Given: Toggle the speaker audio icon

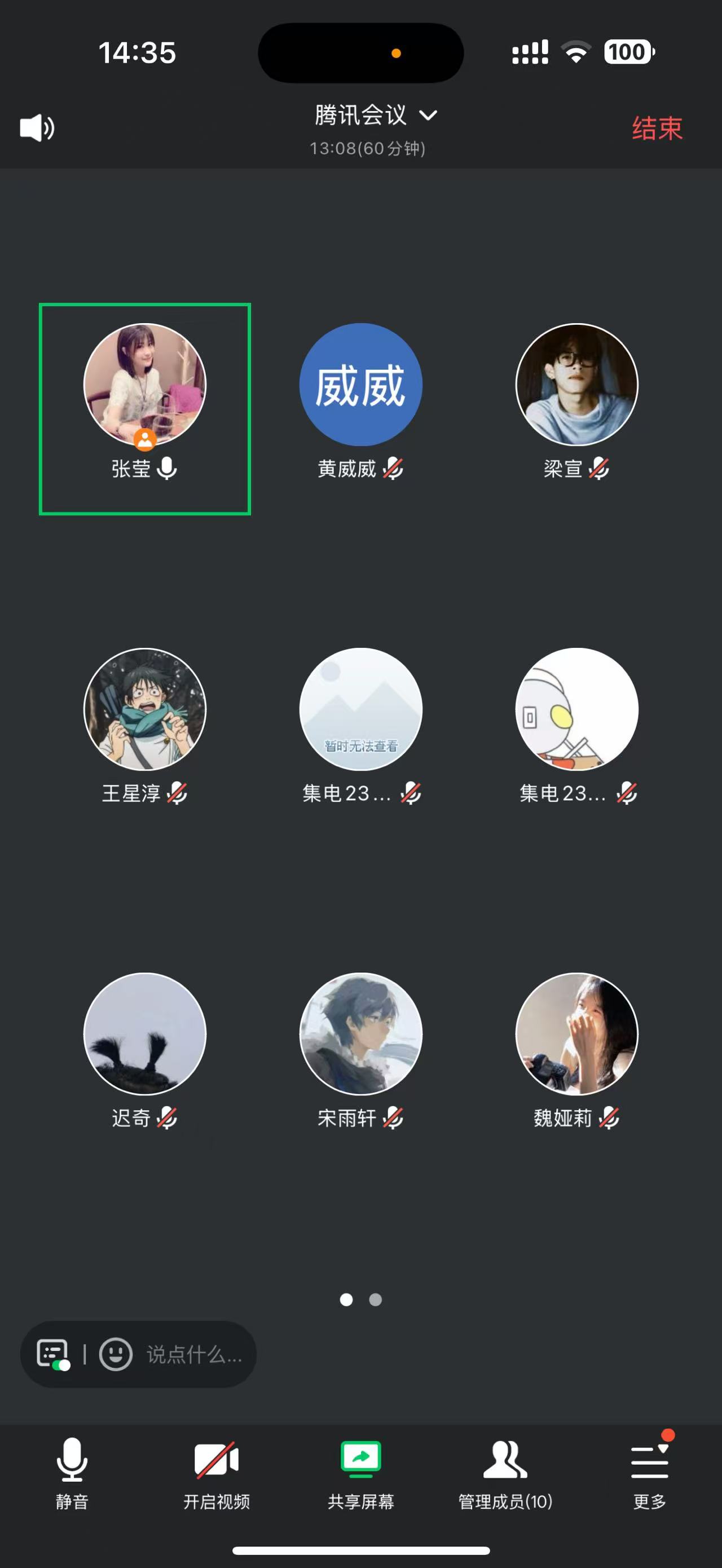Looking at the screenshot, I should click(37, 128).
